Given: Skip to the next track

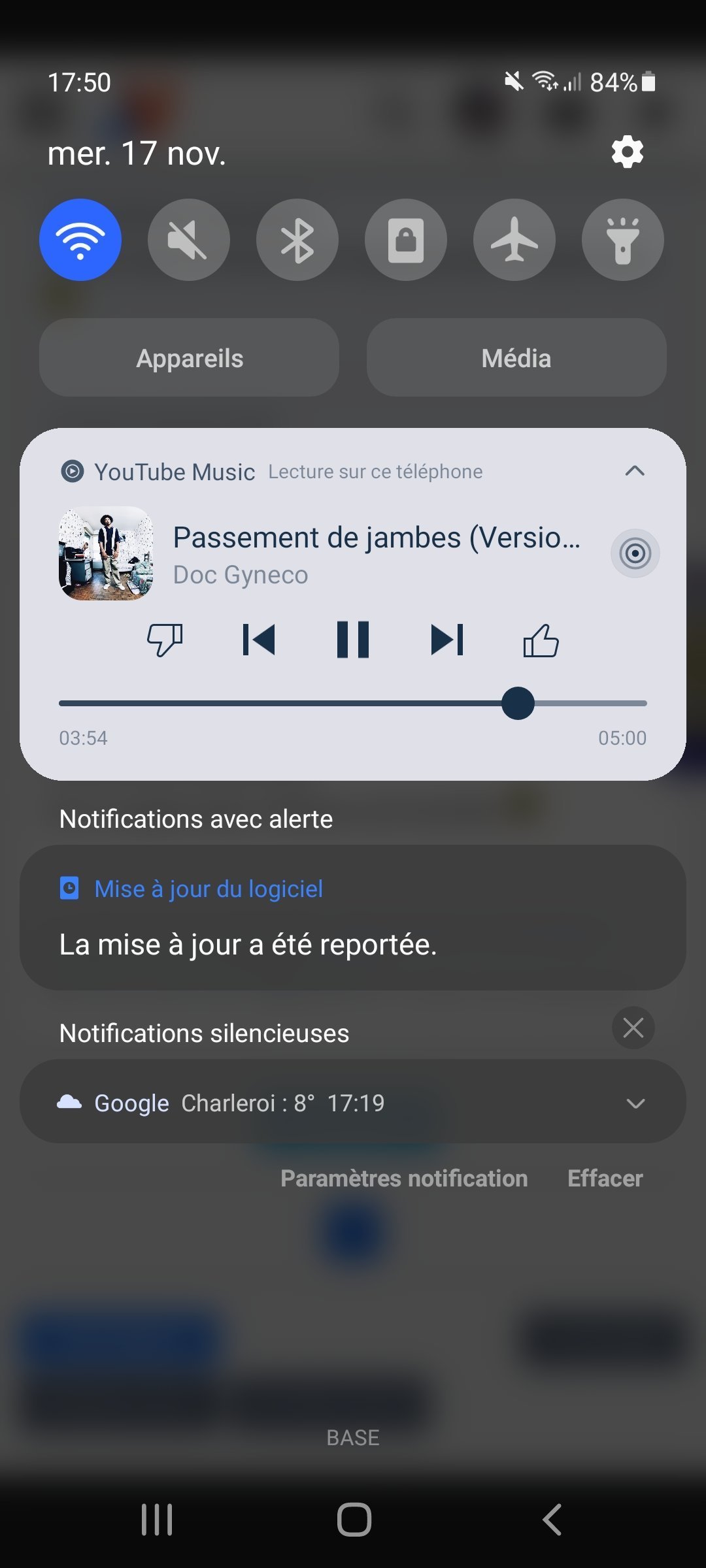Looking at the screenshot, I should click(x=447, y=640).
